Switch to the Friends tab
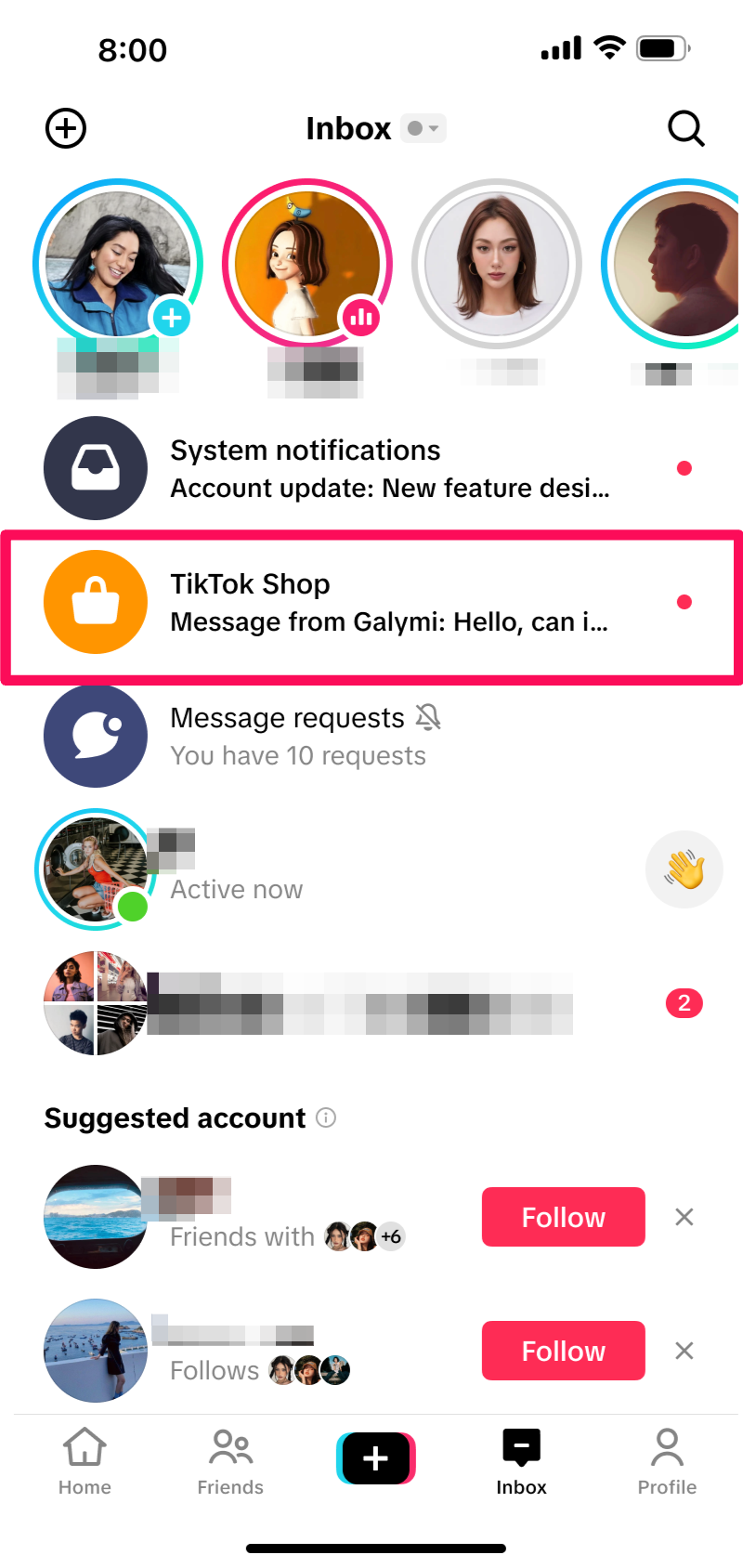Viewport: 743px width, 1568px height. [230, 1460]
